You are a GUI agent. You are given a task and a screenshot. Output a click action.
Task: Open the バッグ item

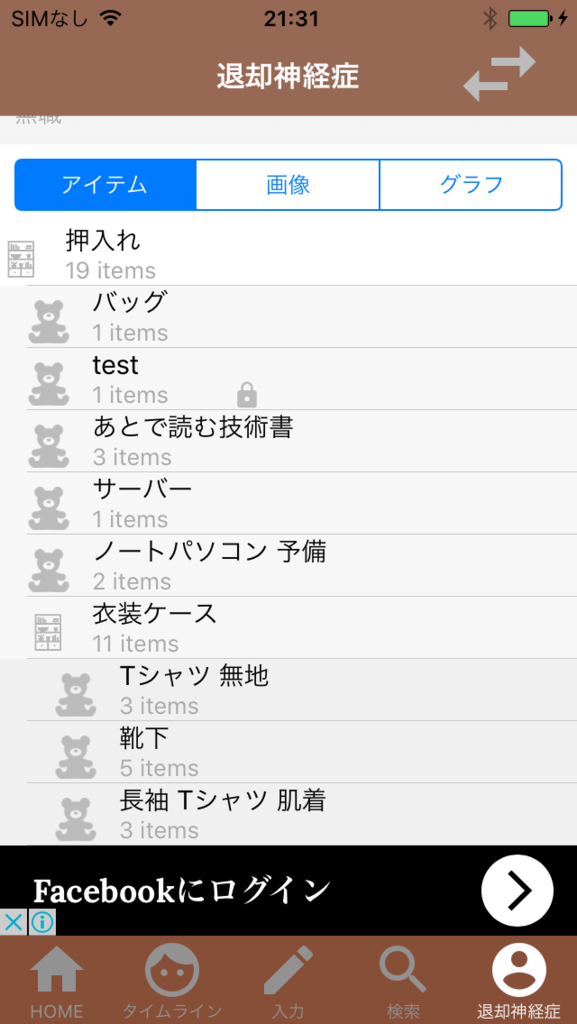click(302, 317)
